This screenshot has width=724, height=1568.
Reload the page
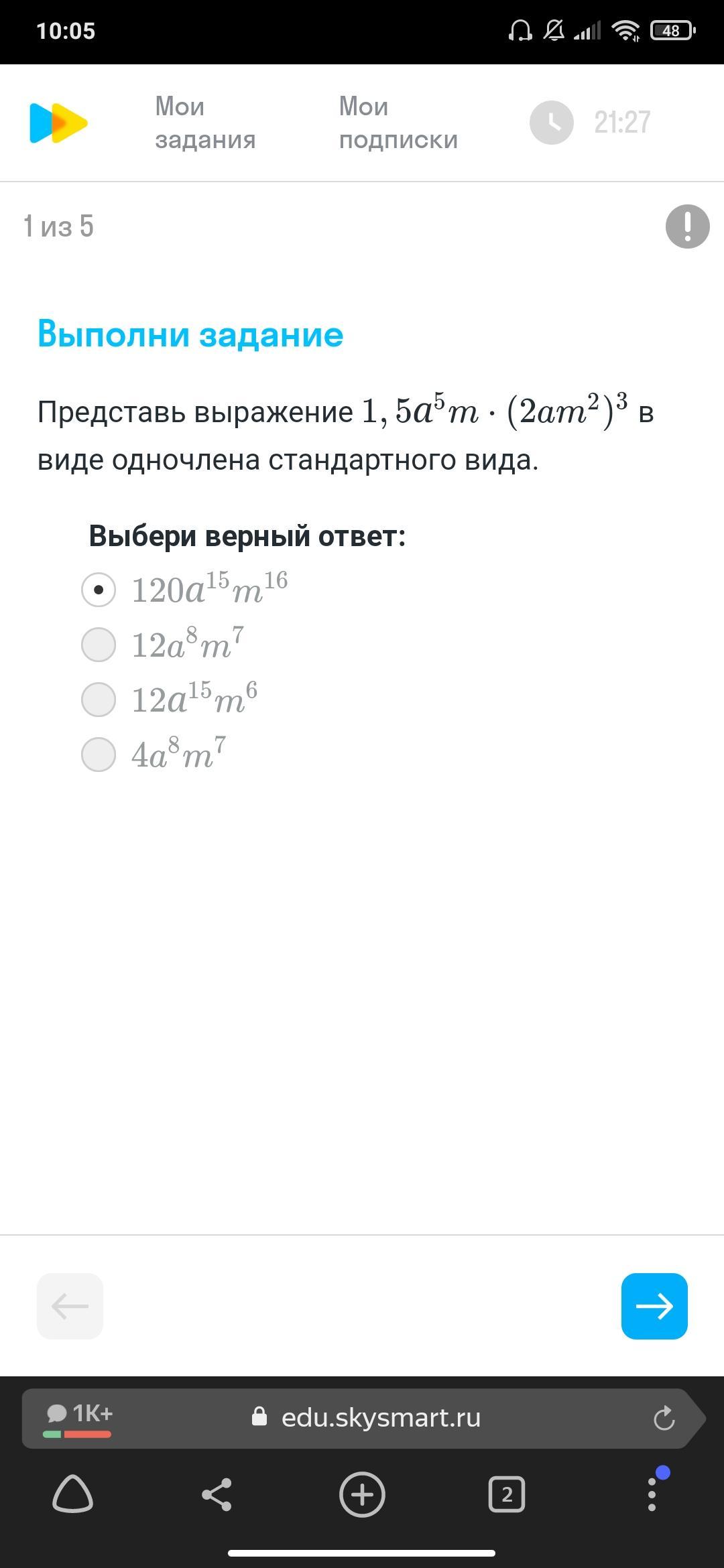point(664,1418)
